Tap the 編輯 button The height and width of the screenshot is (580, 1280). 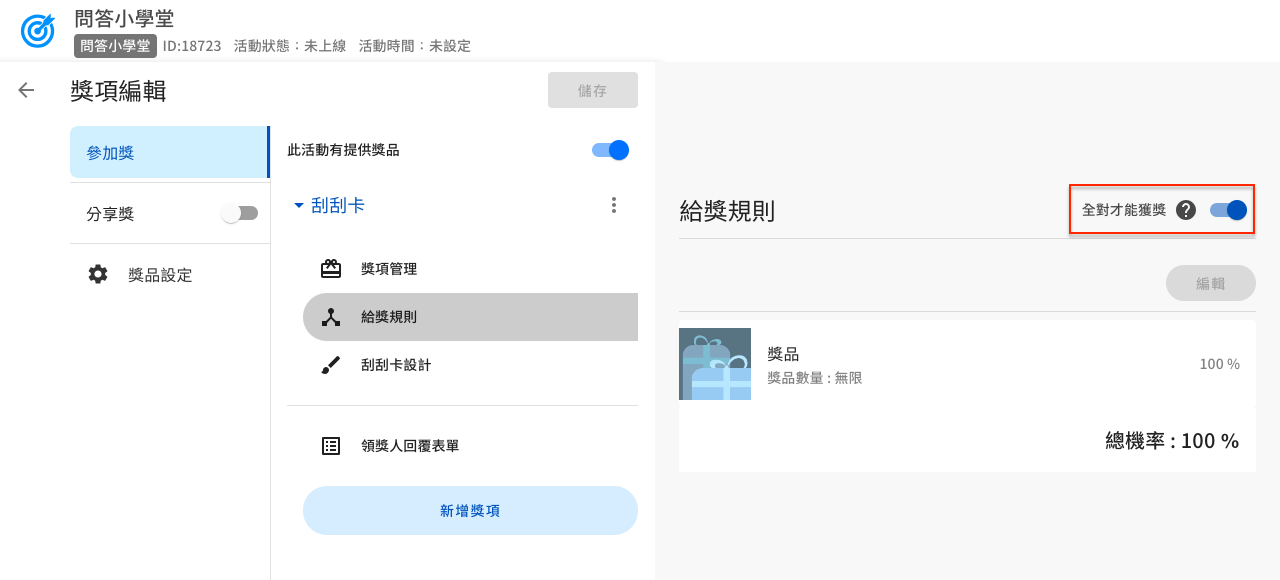[1210, 283]
